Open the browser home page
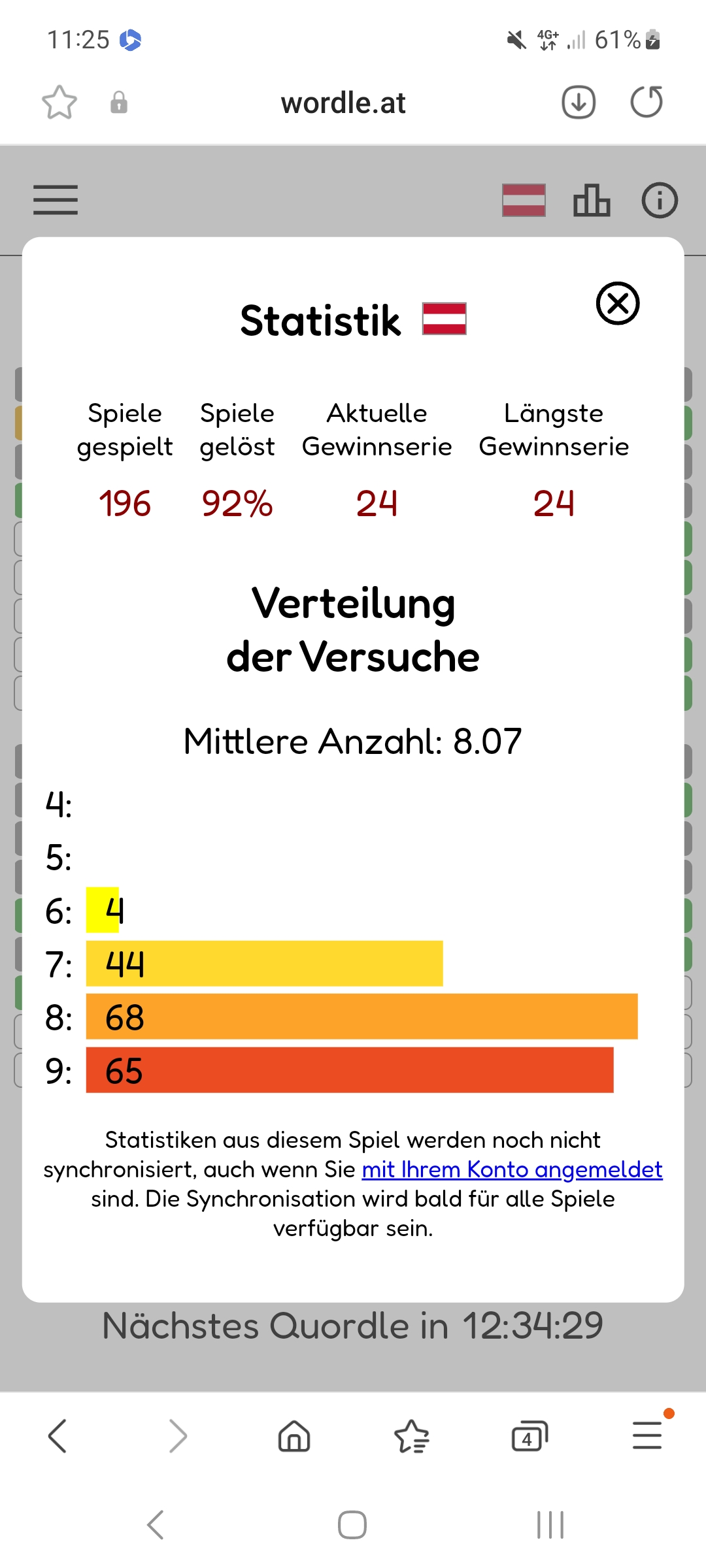This screenshot has height=1568, width=706. (294, 1436)
